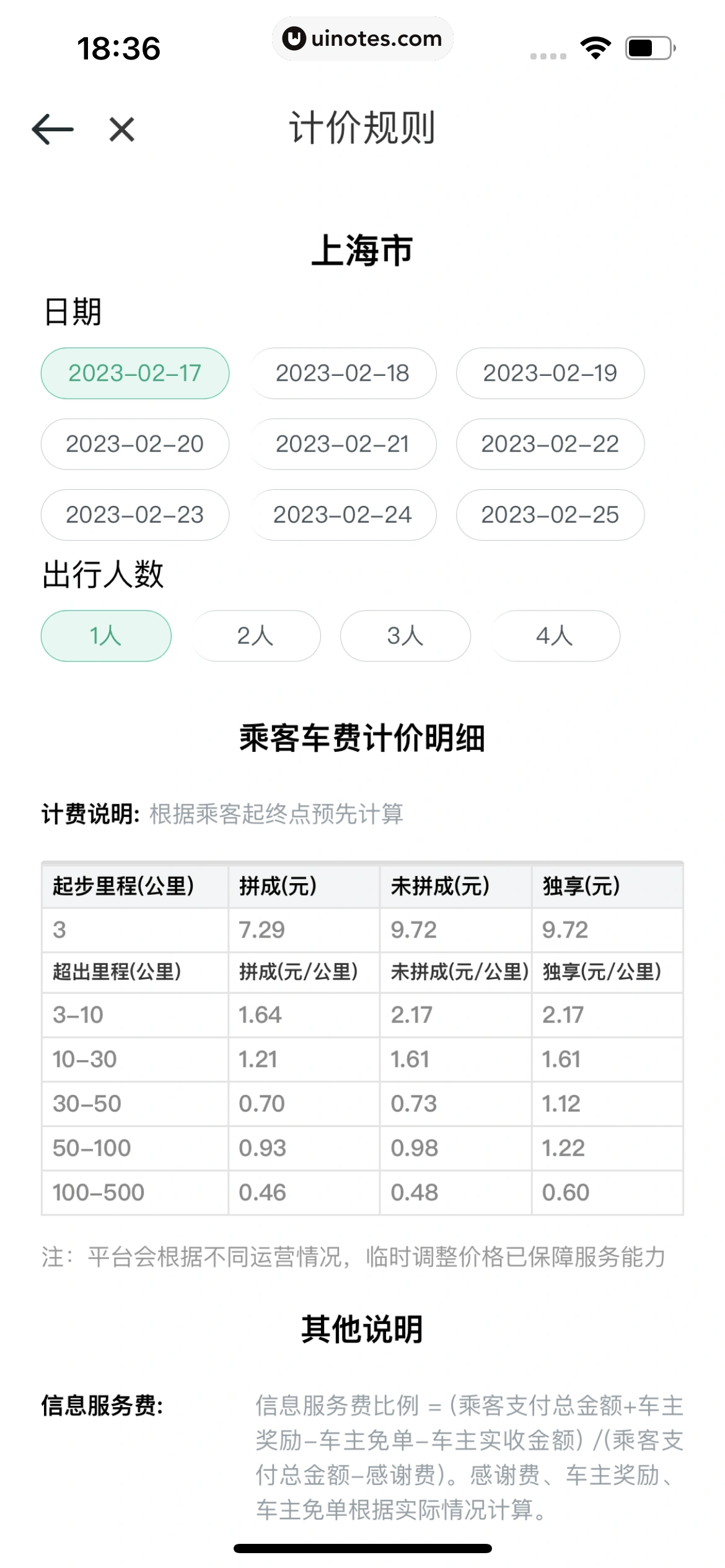This screenshot has height=1568, width=725.
Task: Select date 2023-02-18
Action: coord(343,373)
